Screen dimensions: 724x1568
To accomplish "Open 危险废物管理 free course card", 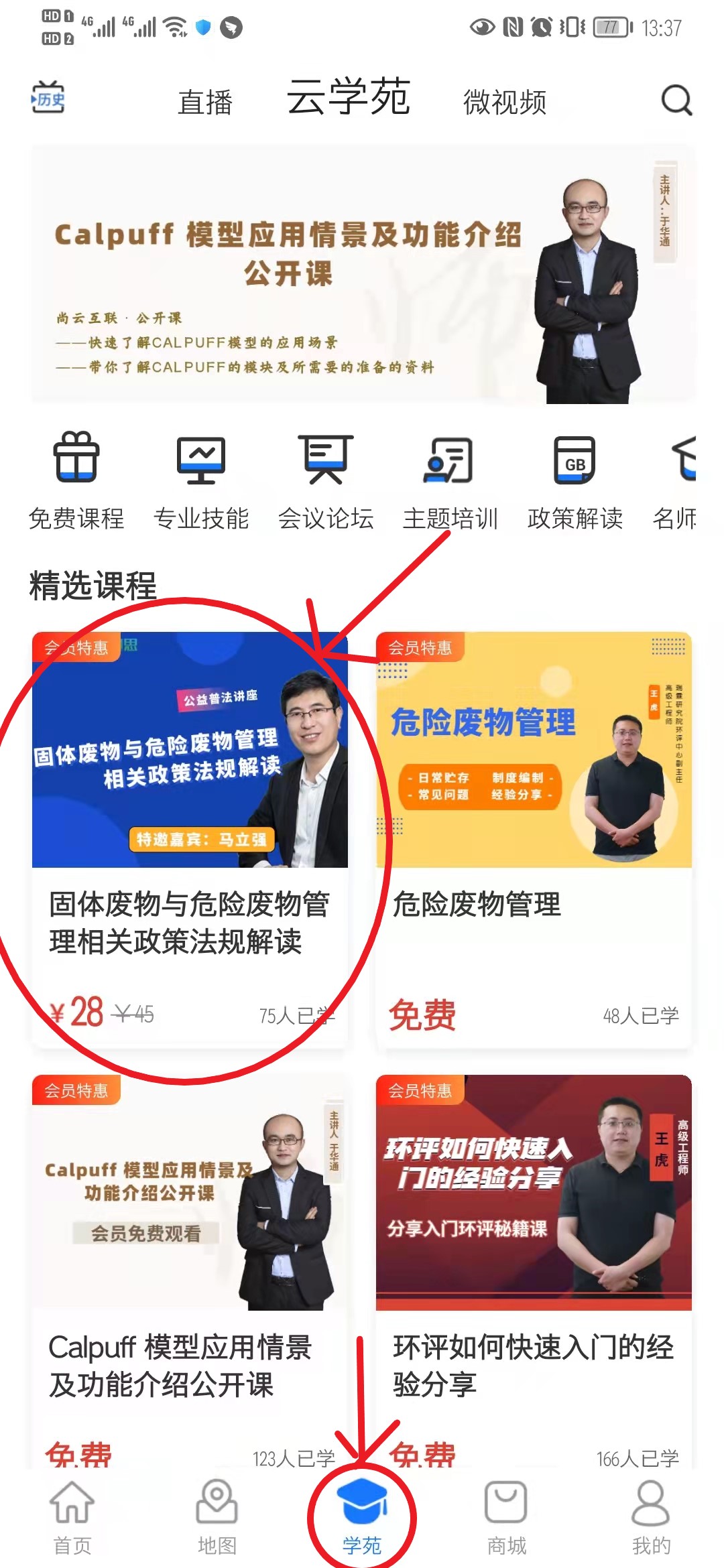I will (x=534, y=838).
